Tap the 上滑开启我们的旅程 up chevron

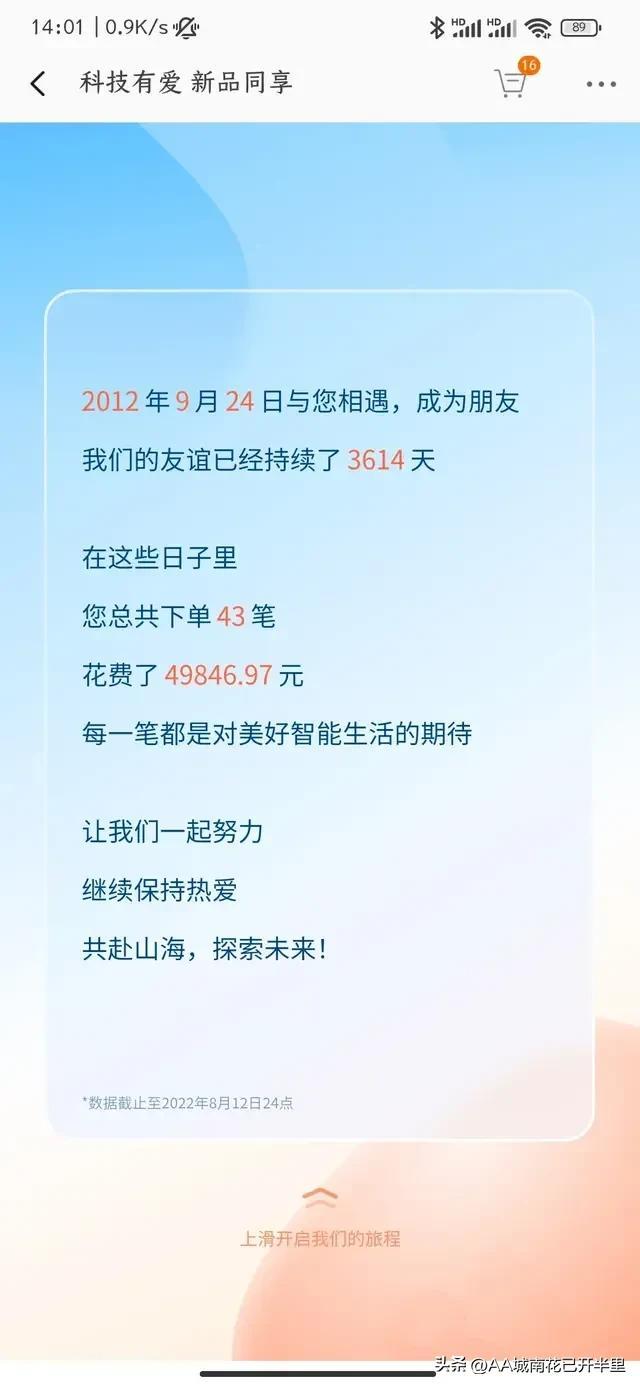click(320, 1196)
